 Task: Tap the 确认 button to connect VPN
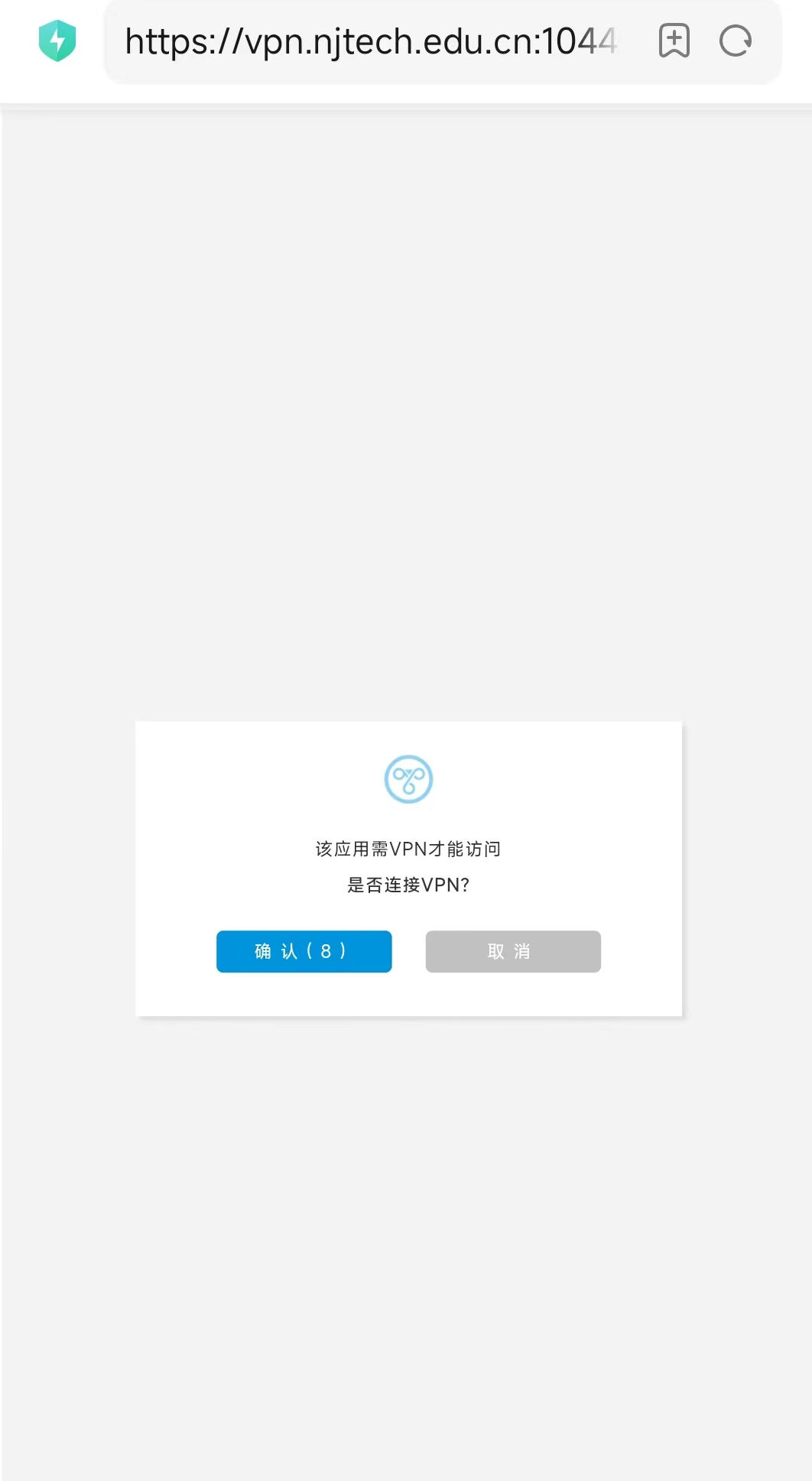click(x=304, y=951)
